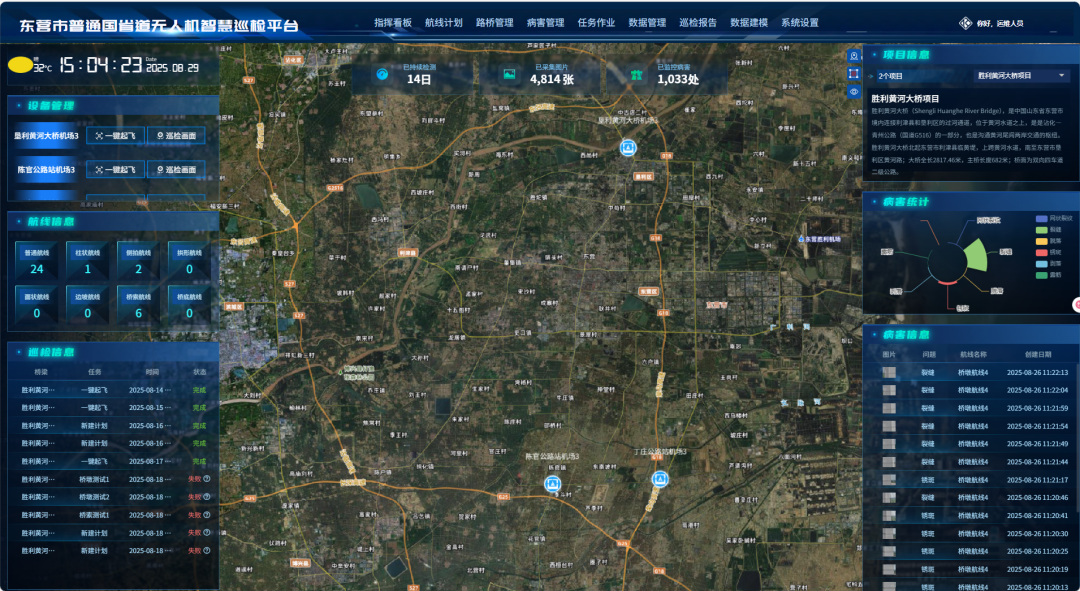The image size is (1080, 591).
Task: Switch to 航线计划 in the top menu
Action: [x=443, y=22]
